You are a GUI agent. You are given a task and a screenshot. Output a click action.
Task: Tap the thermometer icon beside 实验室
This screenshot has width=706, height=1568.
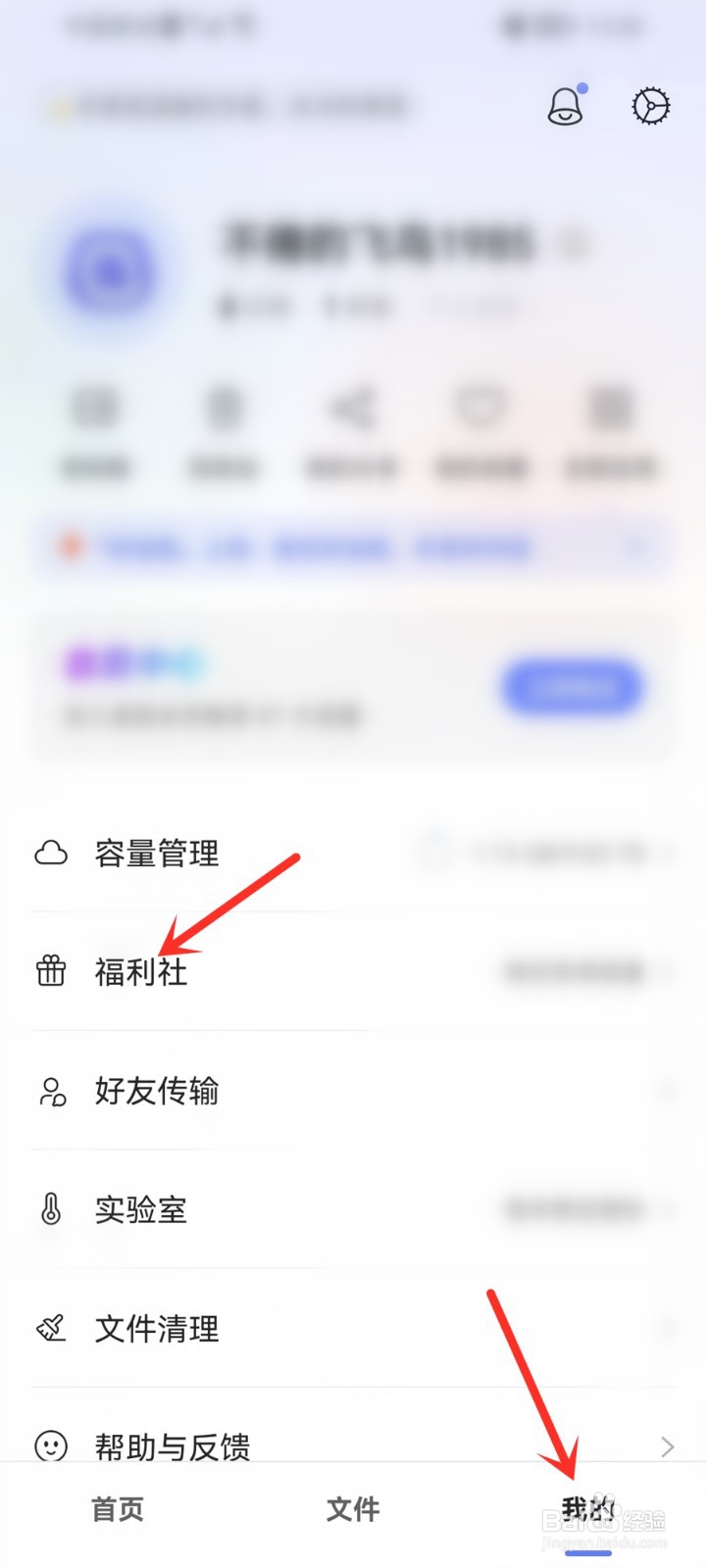pos(51,1210)
